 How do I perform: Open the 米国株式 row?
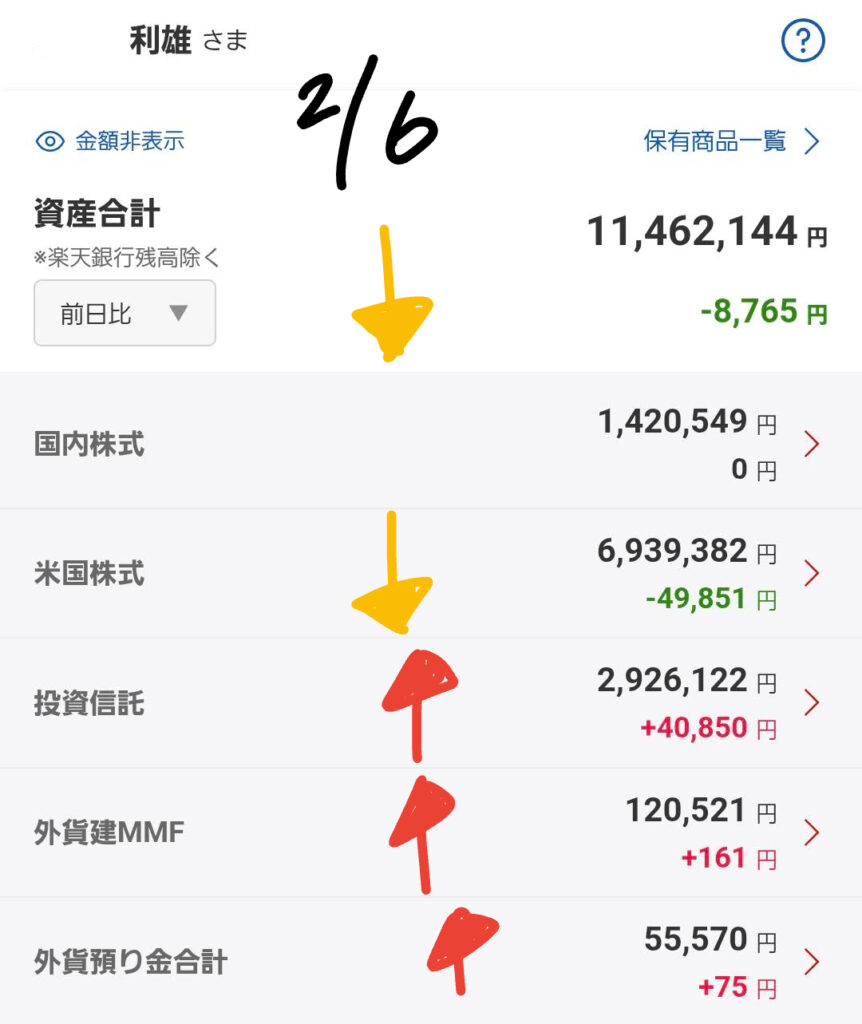(430, 573)
